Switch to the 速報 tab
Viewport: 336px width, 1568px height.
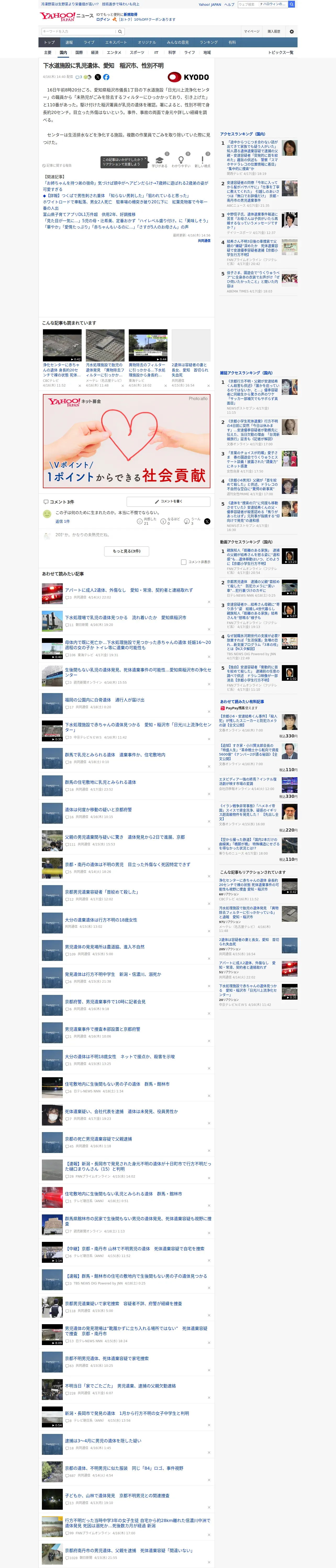pyautogui.click(x=69, y=43)
